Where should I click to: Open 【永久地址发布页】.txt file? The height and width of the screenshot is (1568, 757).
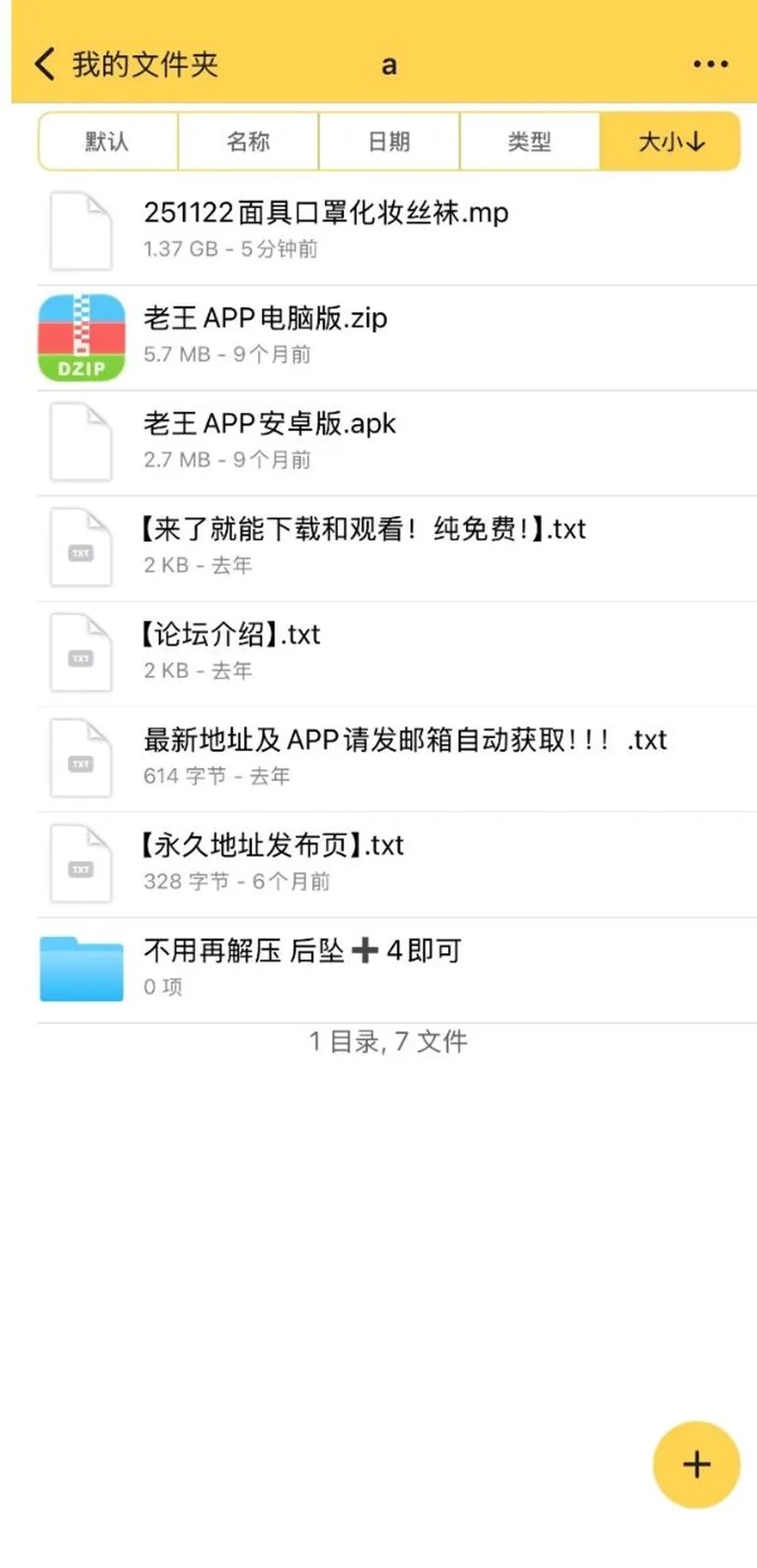click(397, 865)
